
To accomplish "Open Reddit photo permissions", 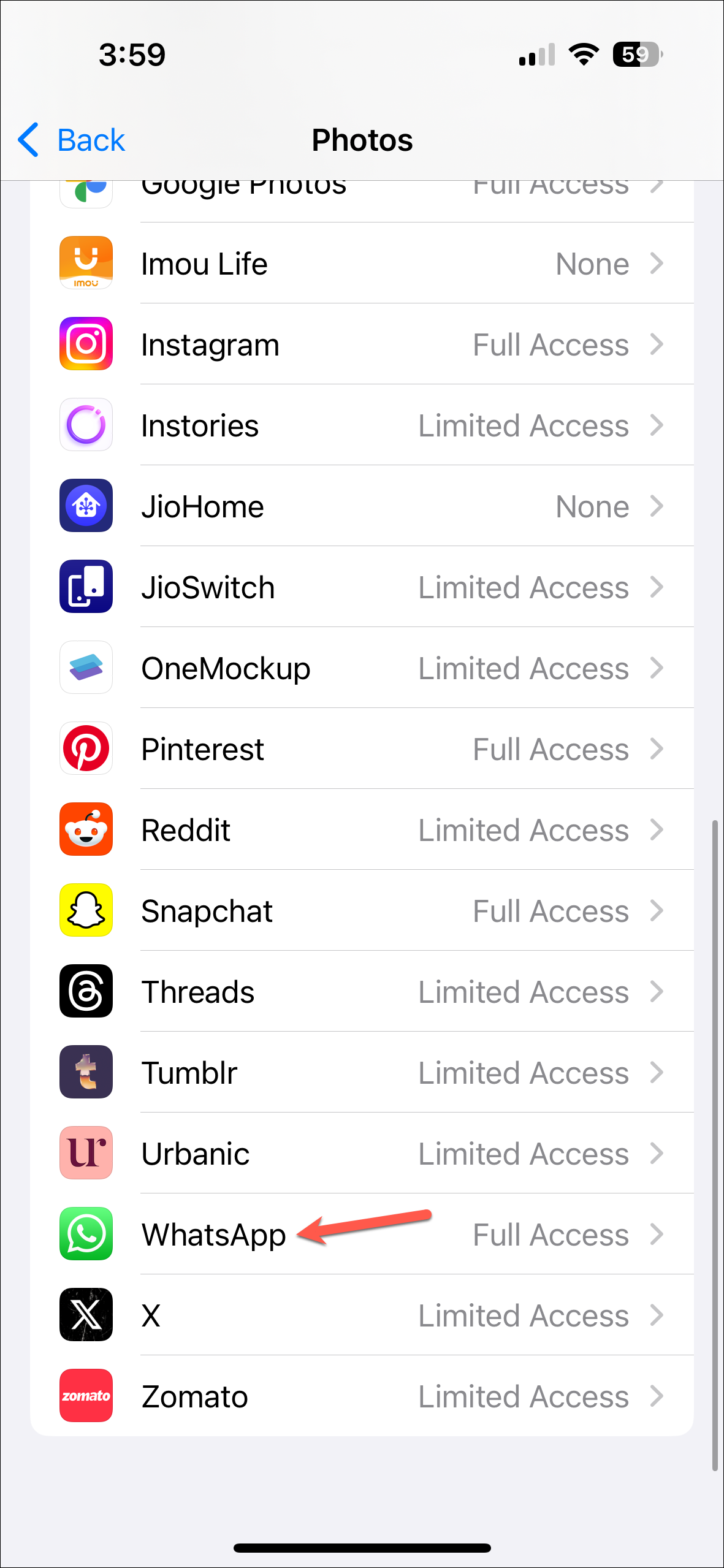I will tap(362, 831).
